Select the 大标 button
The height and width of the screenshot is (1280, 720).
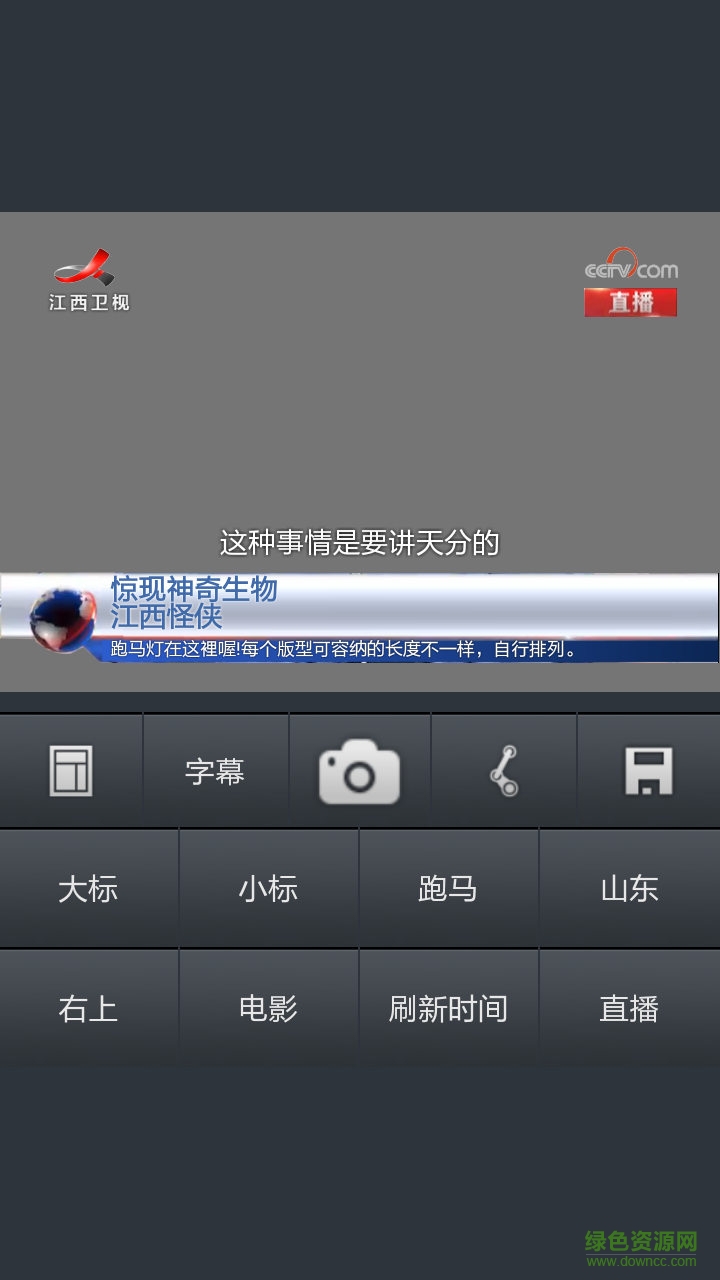point(89,889)
